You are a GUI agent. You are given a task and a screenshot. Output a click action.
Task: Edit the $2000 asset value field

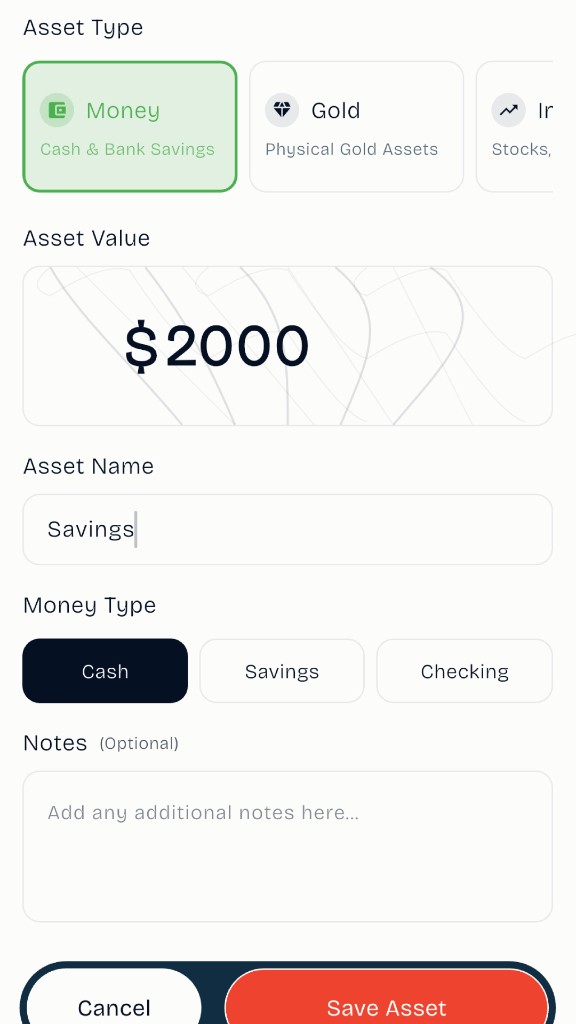[288, 346]
